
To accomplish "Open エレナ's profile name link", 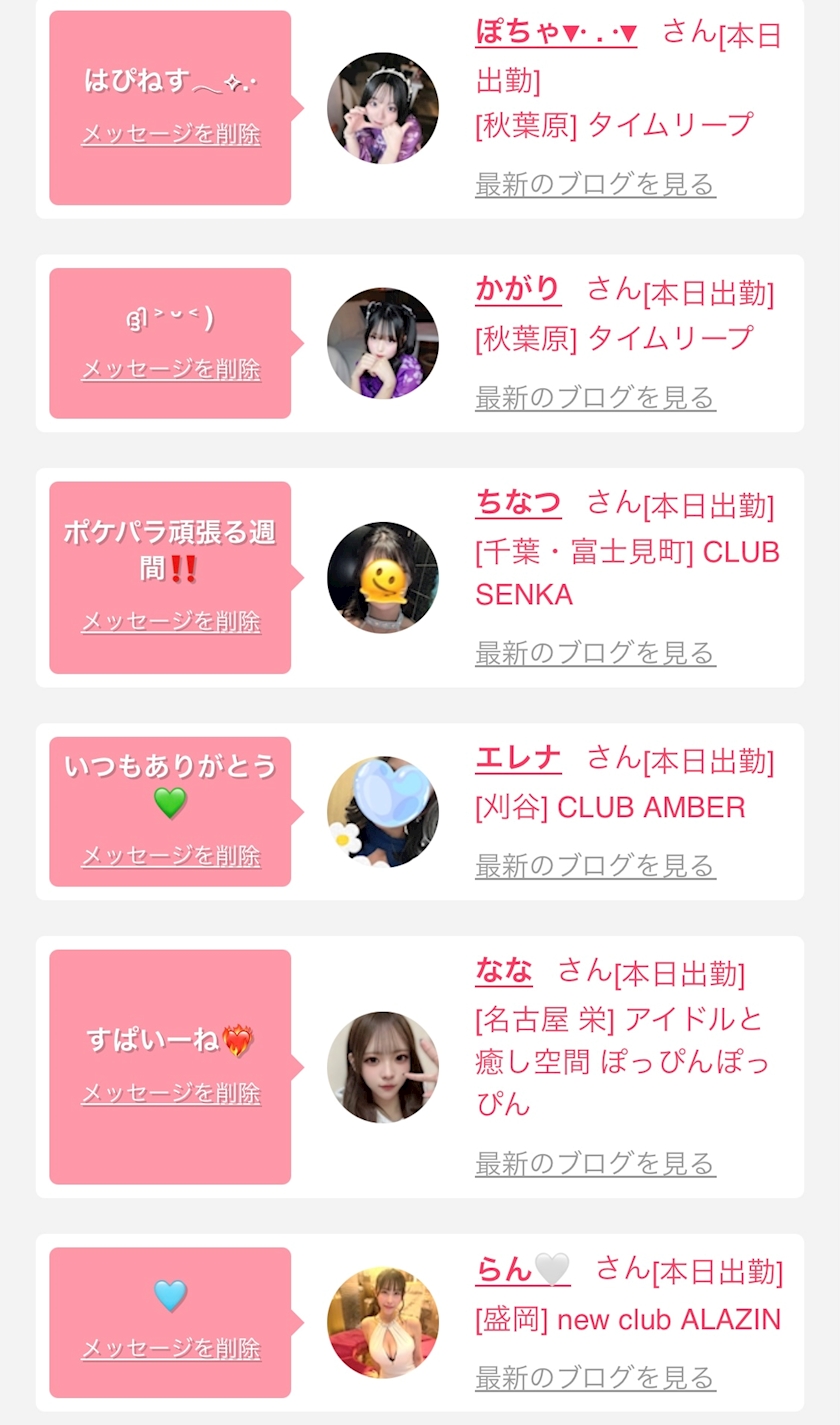I will click(x=517, y=758).
